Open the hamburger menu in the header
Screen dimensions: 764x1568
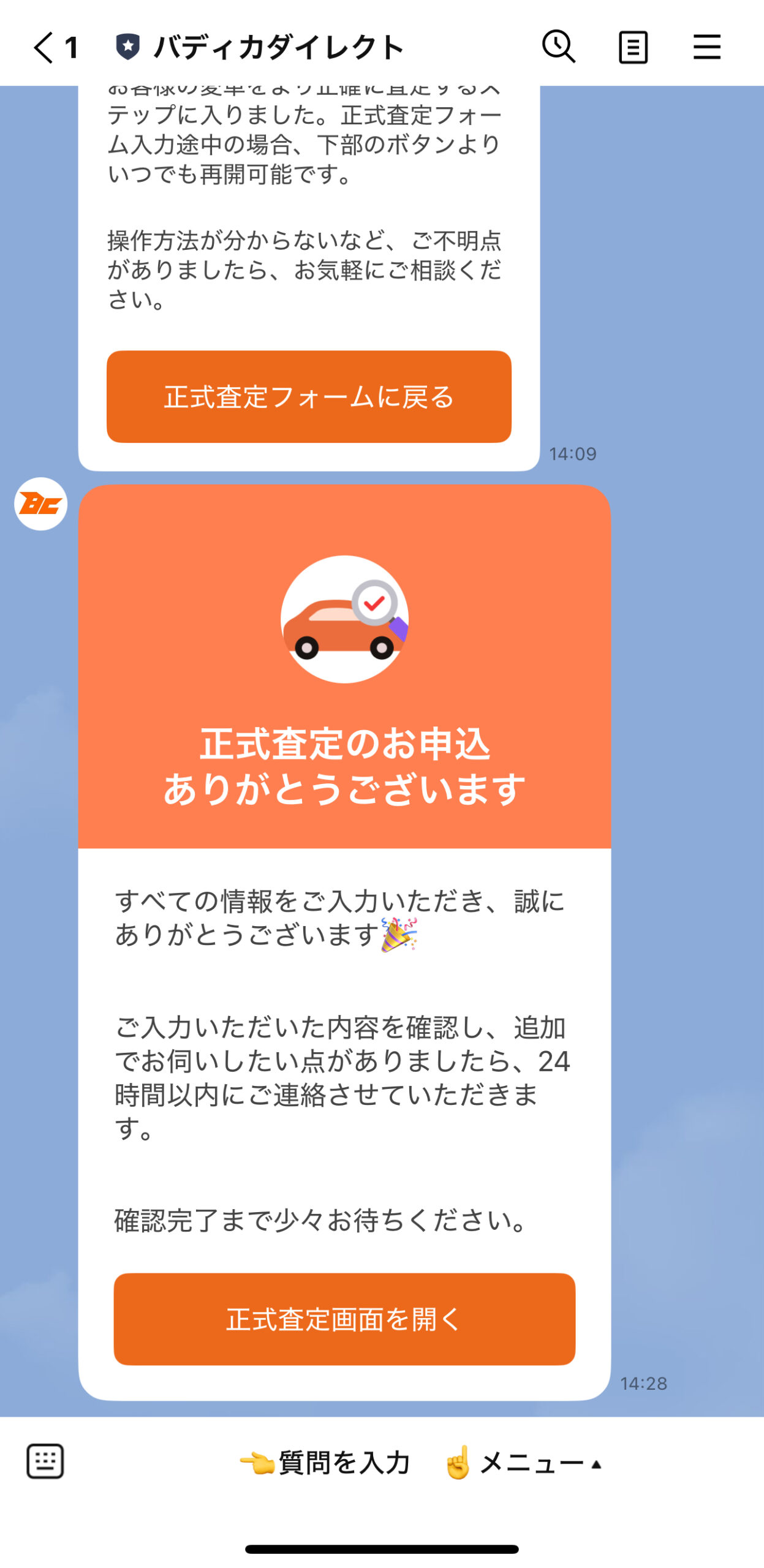point(706,47)
